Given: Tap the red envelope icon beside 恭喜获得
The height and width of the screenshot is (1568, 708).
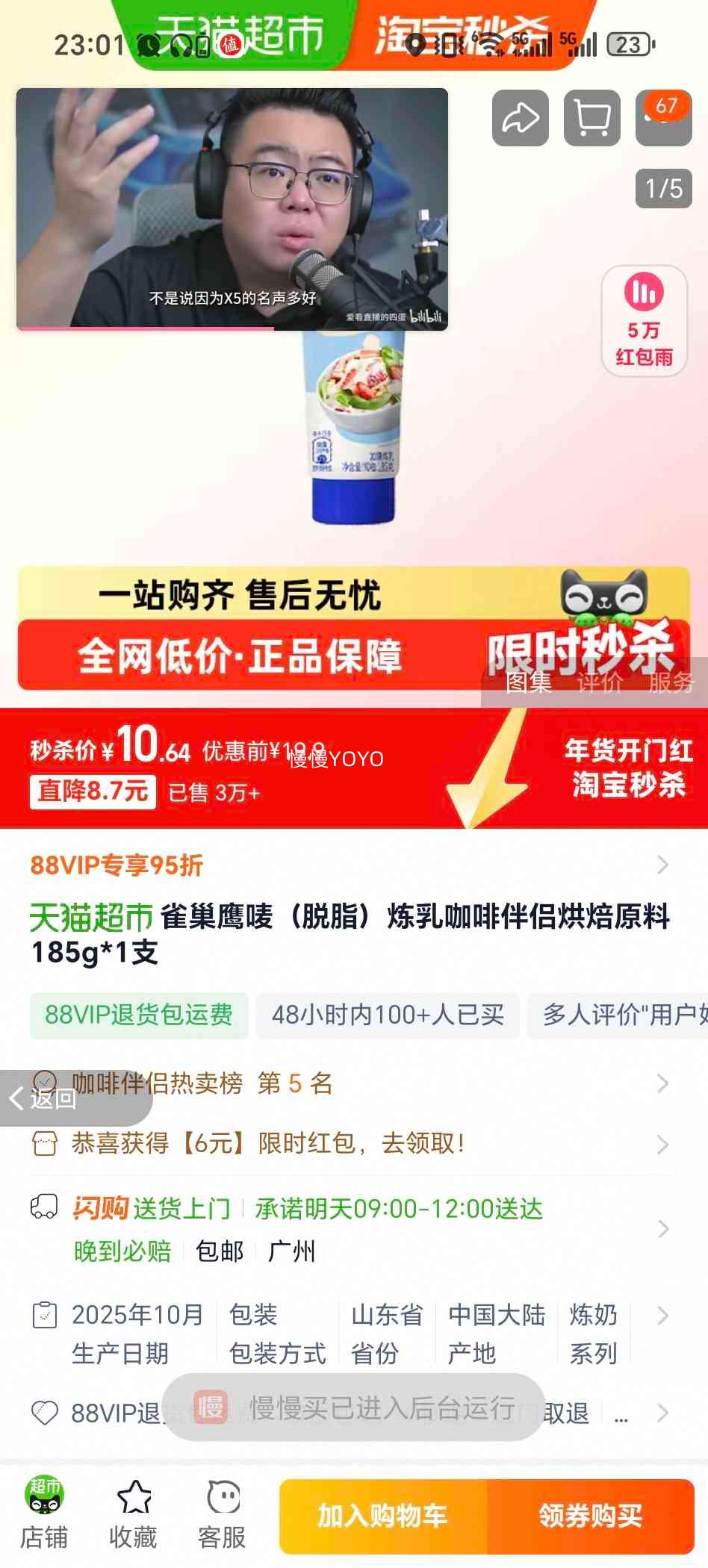Looking at the screenshot, I should 45,1143.
